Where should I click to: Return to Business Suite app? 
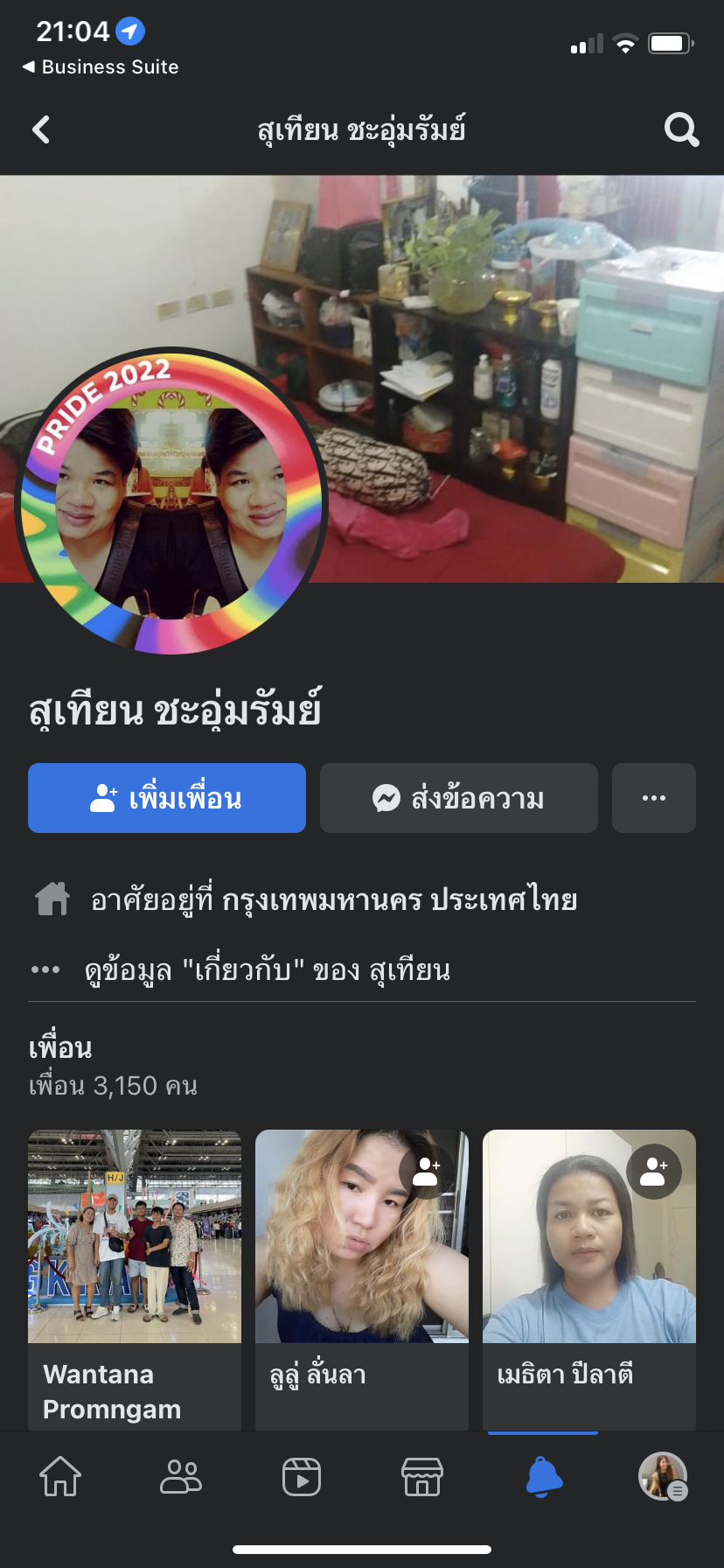pos(101,67)
